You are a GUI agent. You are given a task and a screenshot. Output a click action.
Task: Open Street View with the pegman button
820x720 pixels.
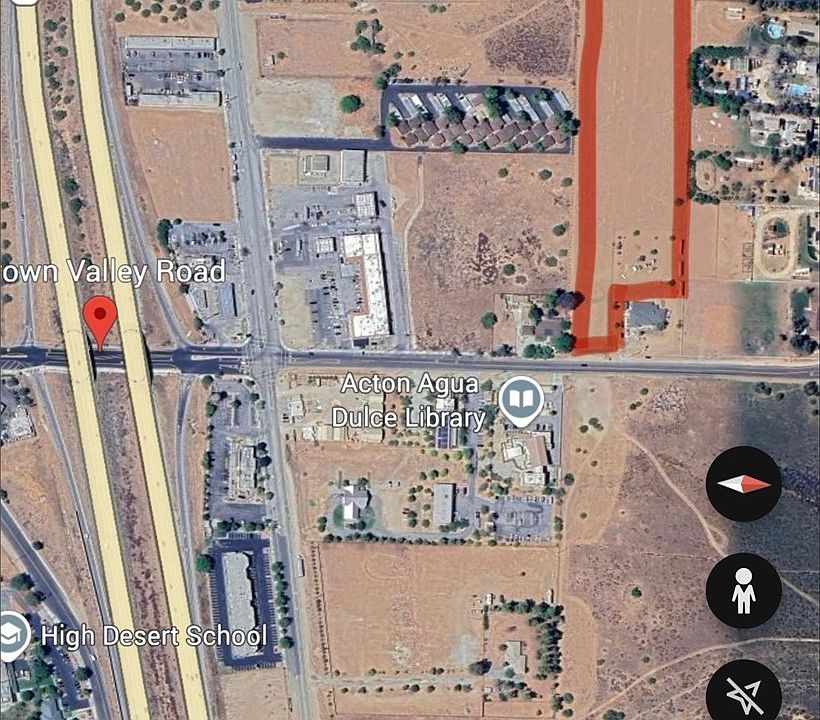point(743,590)
